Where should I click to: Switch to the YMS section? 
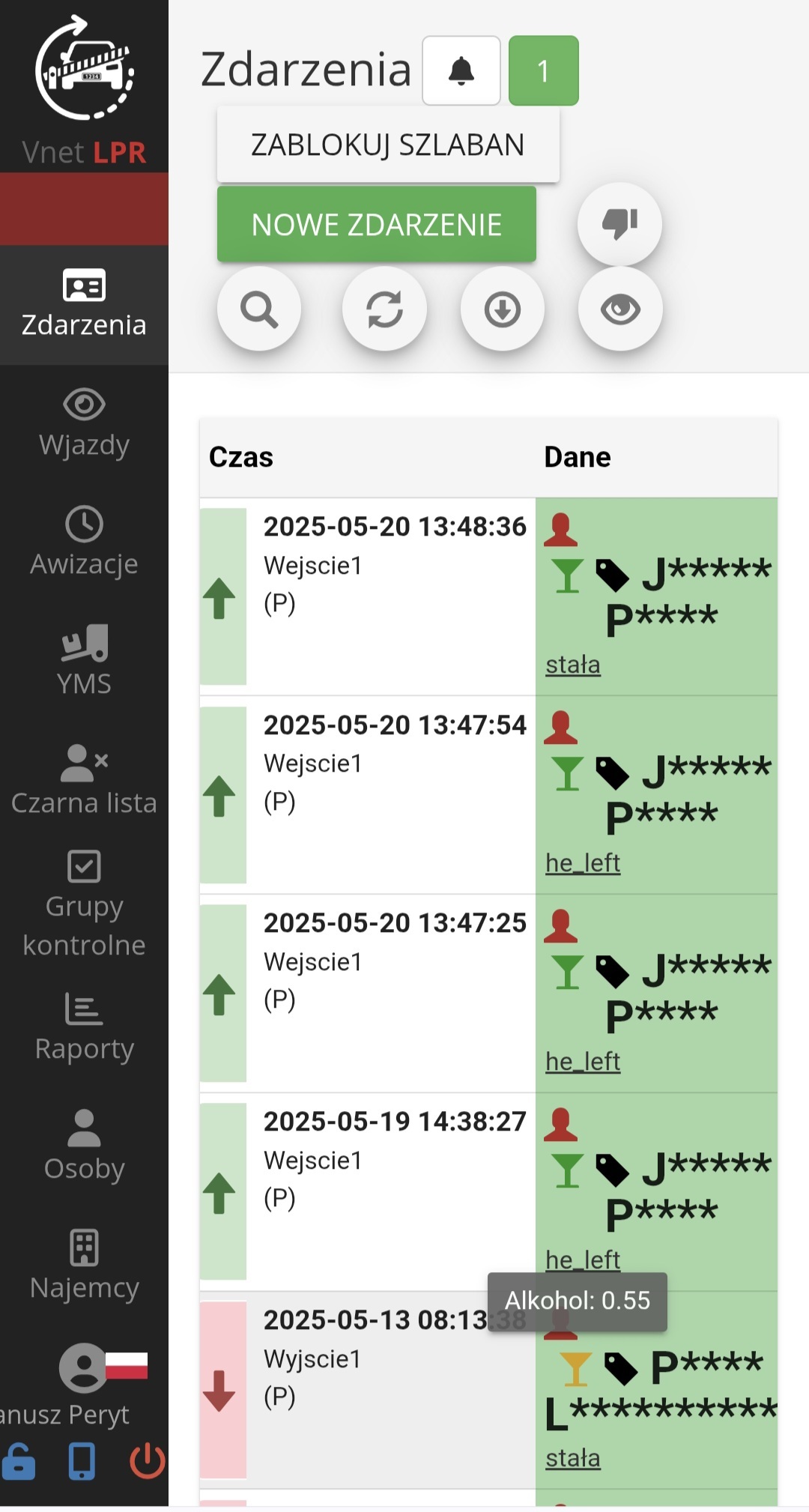pyautogui.click(x=84, y=662)
